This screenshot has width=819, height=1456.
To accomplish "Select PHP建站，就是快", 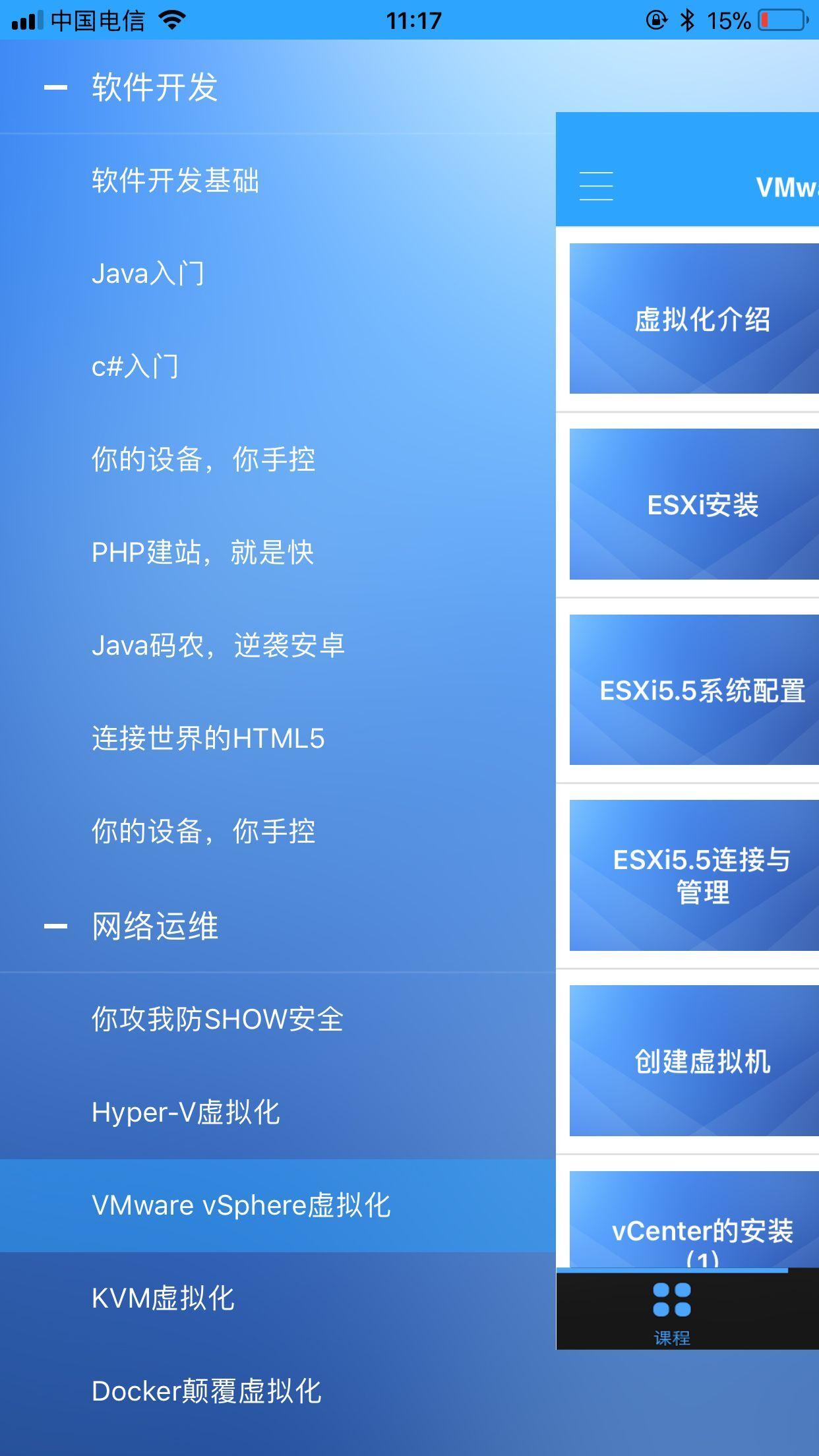I will click(x=278, y=552).
